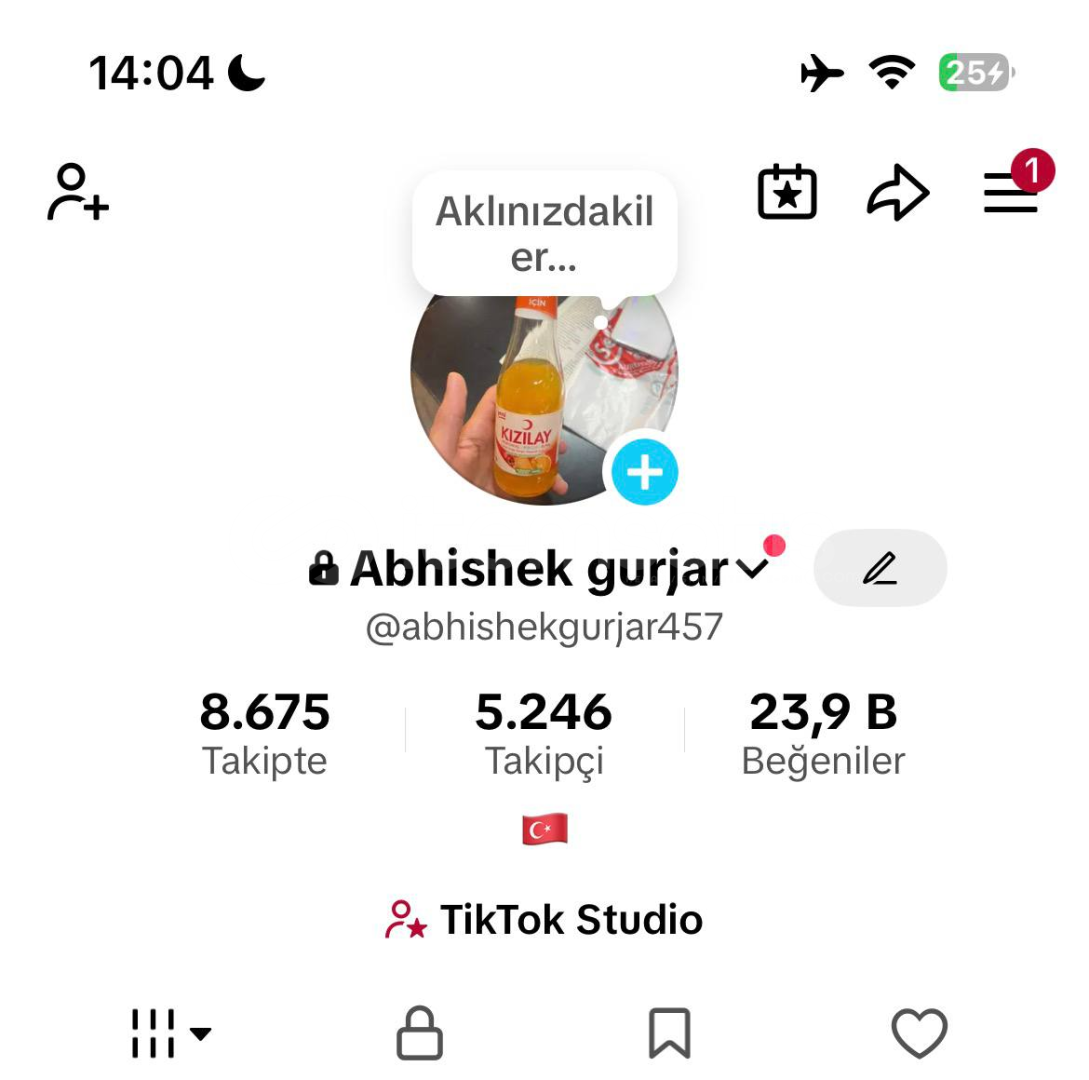This screenshot has width=1089, height=1080.
Task: View the 5.246 Takipçi list
Action: (544, 734)
